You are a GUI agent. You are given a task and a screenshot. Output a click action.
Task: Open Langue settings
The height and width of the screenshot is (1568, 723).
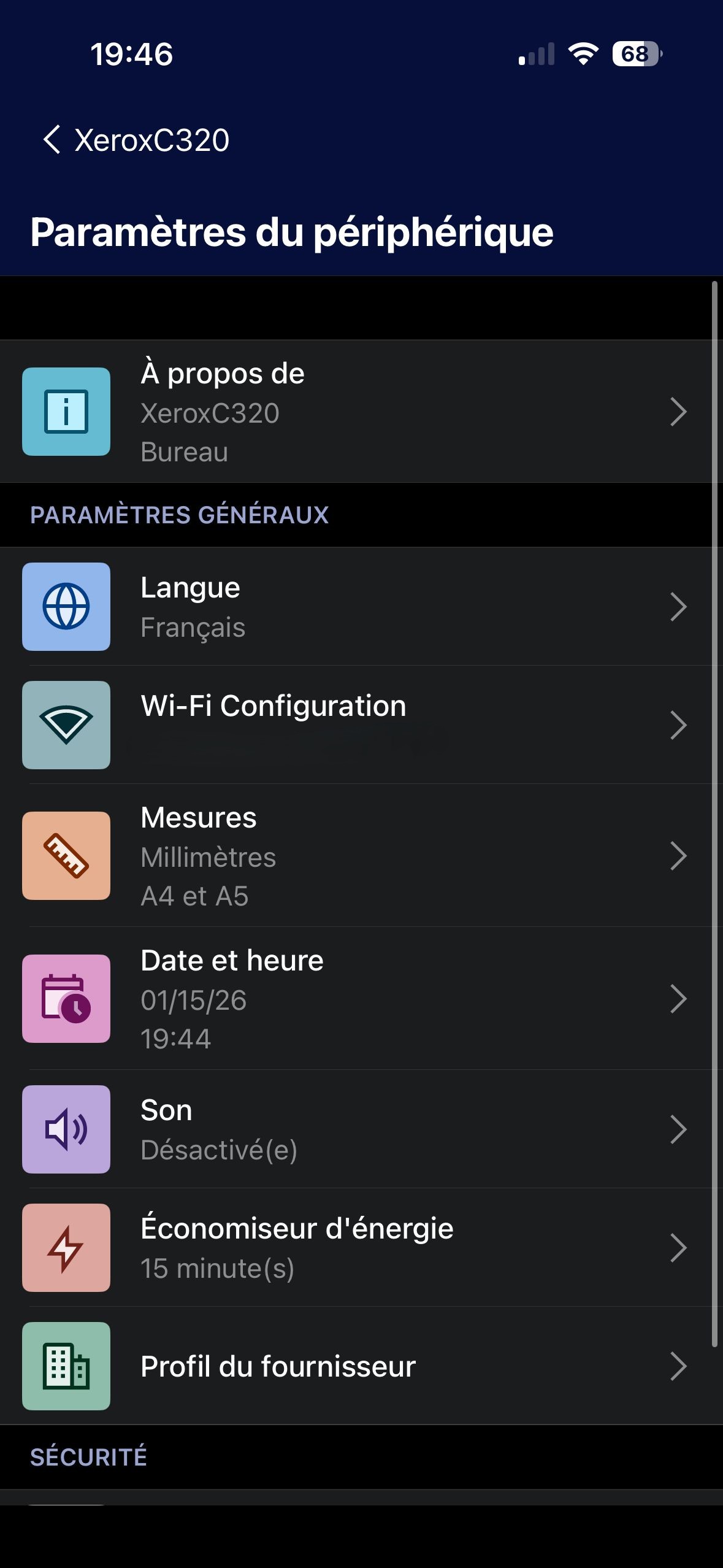[361, 607]
